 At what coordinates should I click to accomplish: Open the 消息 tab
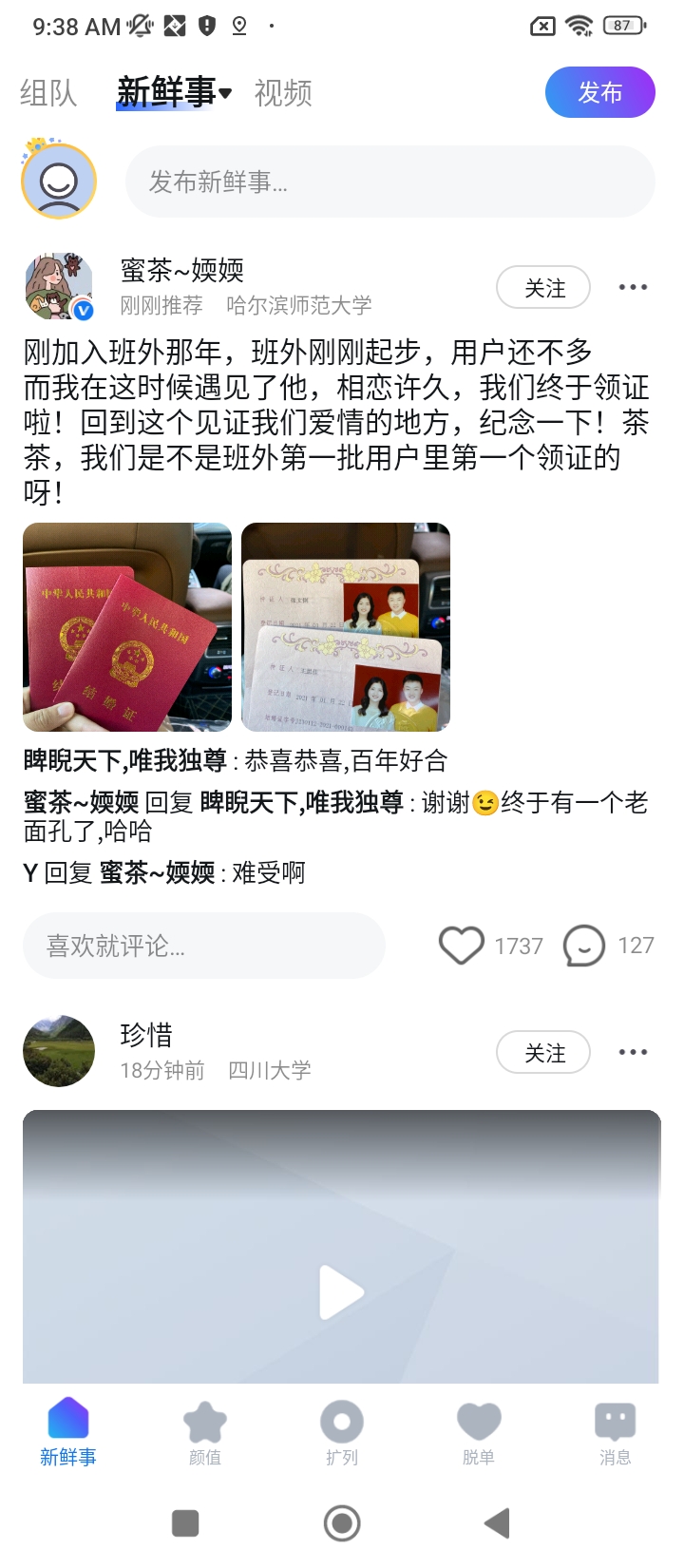coord(615,1433)
